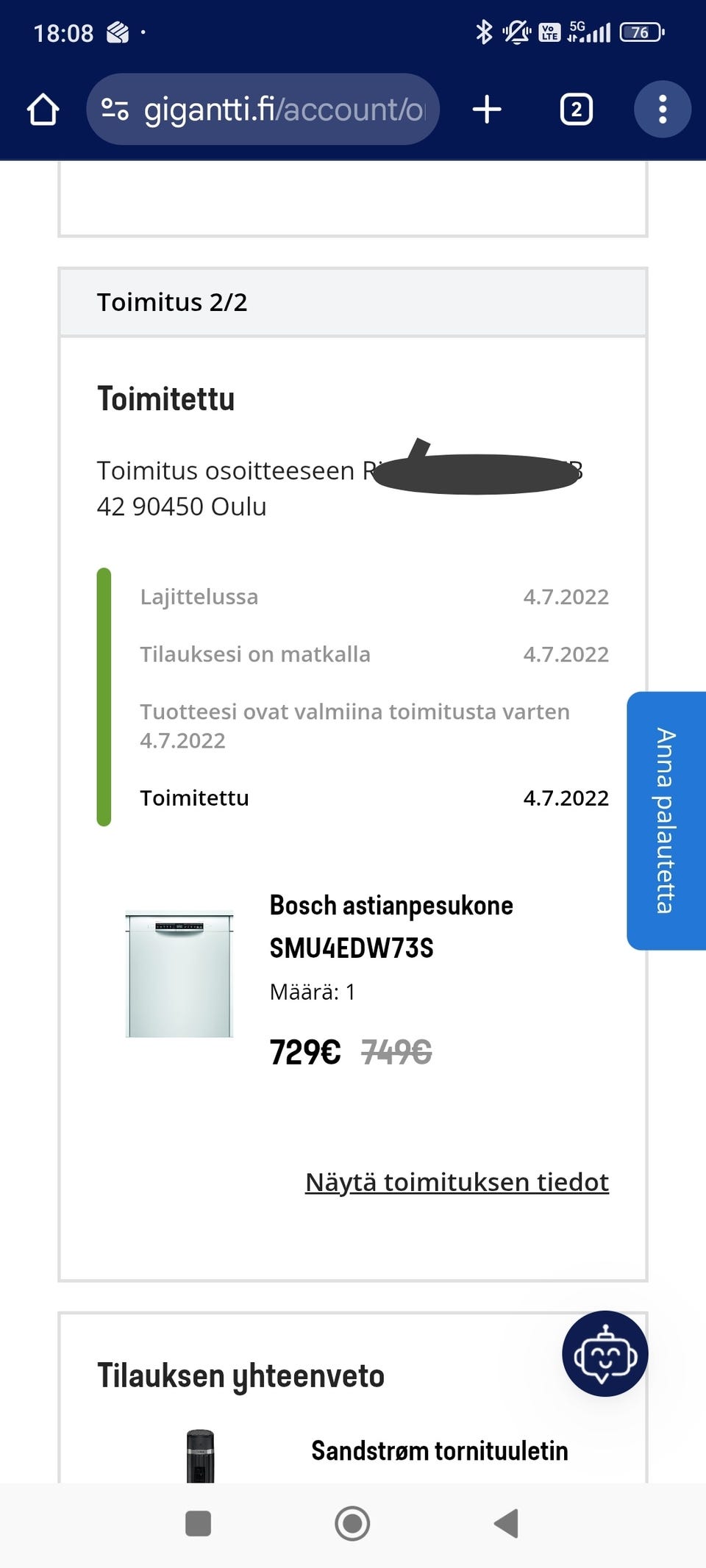This screenshot has width=706, height=1568.
Task: Open the chatbot assistant bubble
Action: pyautogui.click(x=605, y=1353)
